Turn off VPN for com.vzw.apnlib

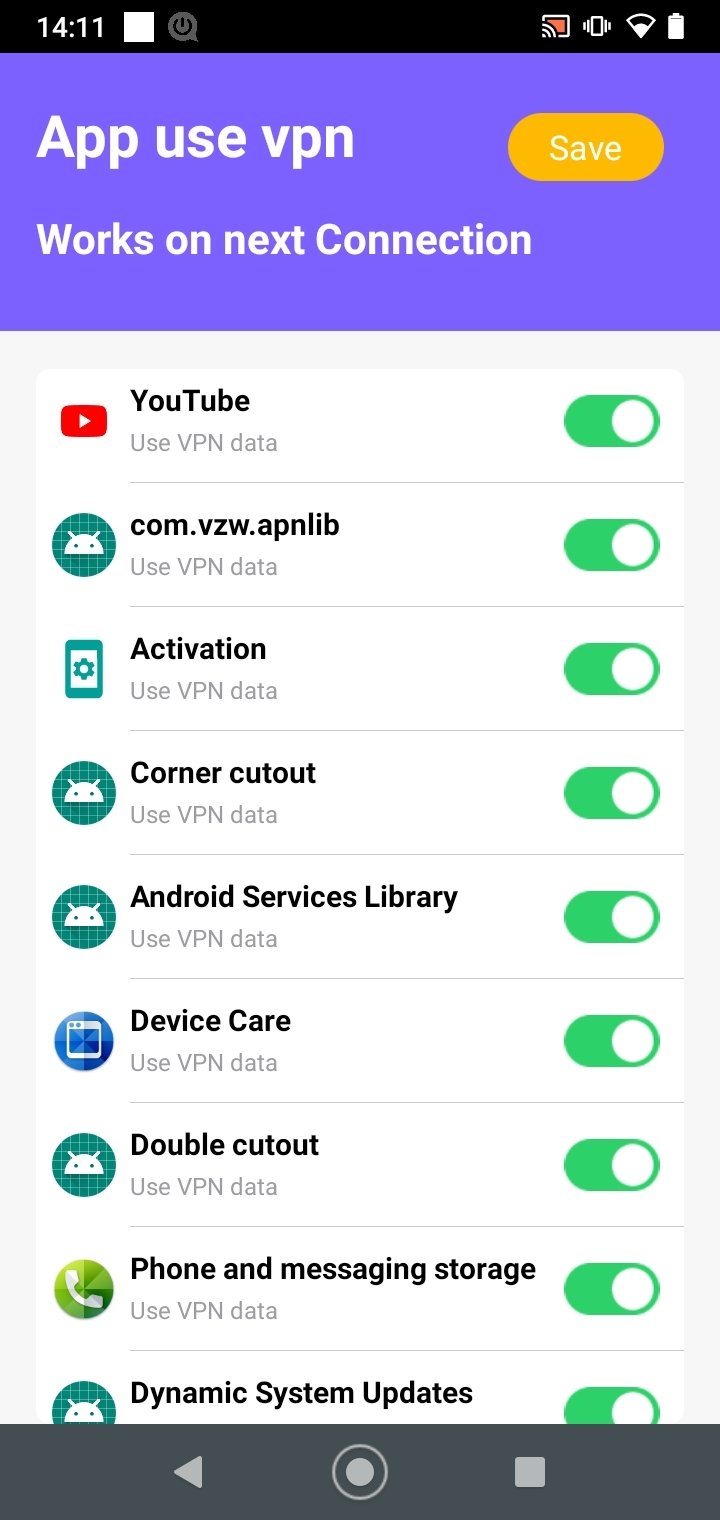tap(612, 545)
